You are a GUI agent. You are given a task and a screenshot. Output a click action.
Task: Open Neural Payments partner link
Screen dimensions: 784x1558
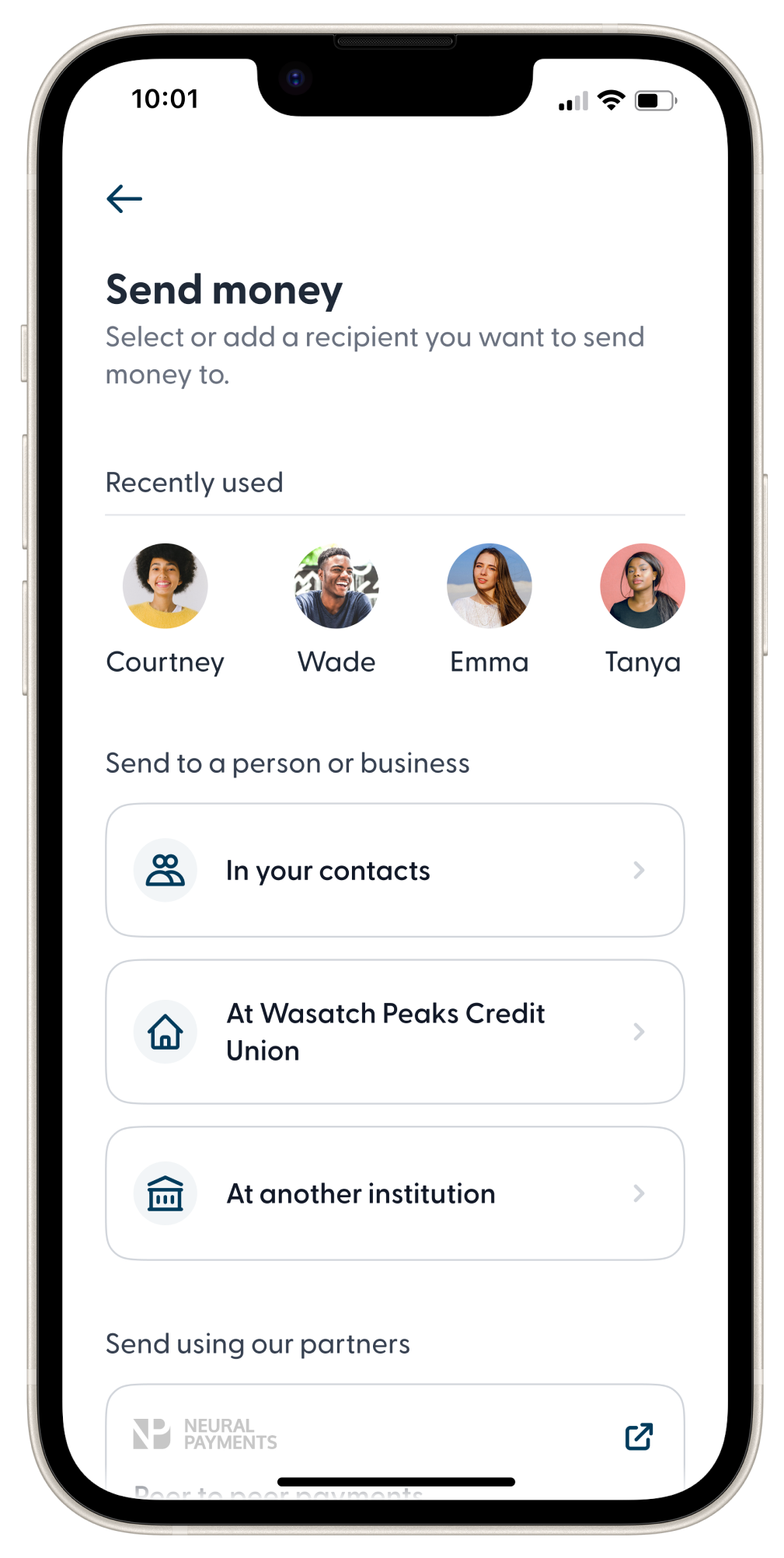[638, 1437]
